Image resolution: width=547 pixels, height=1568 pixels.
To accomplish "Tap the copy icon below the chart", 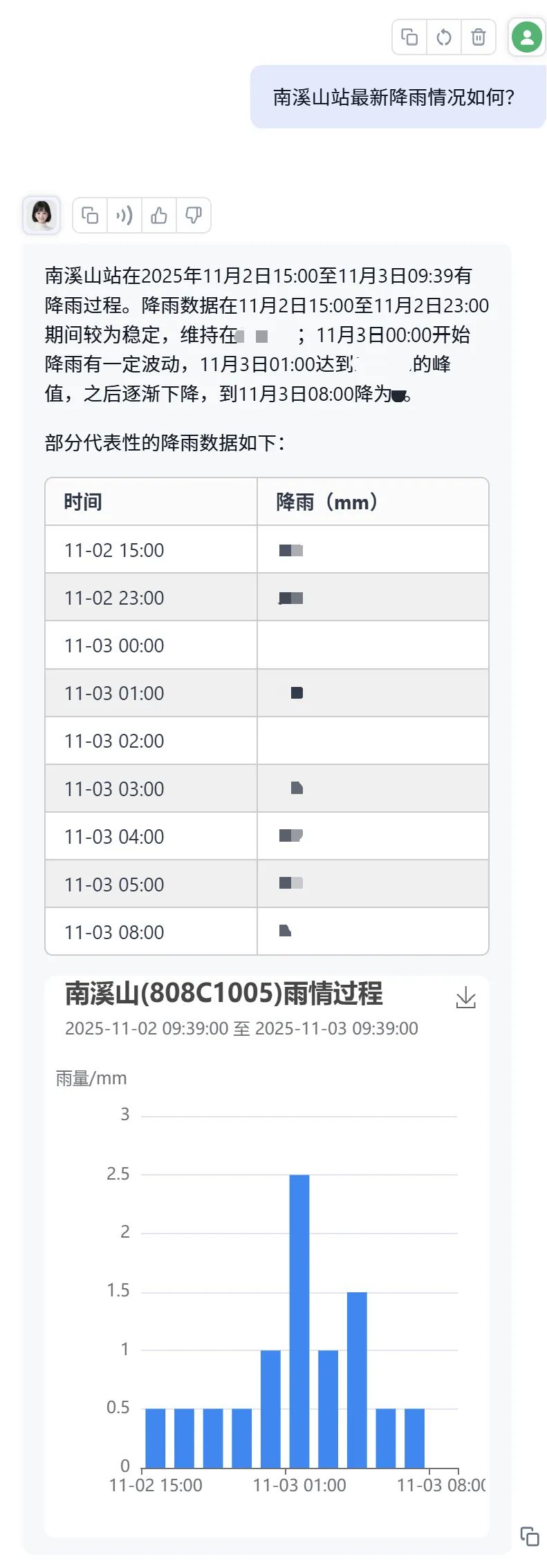I will [530, 1536].
